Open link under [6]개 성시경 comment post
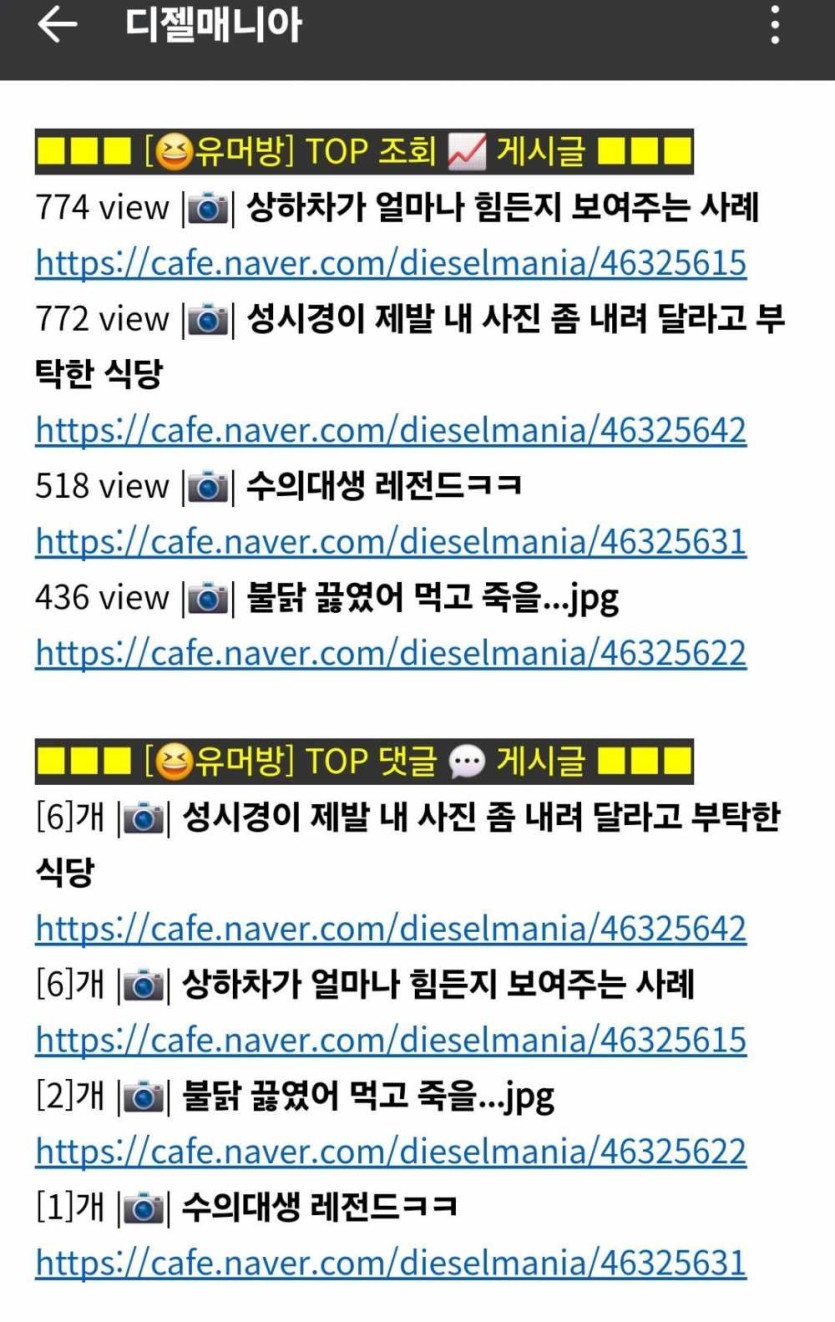The width and height of the screenshot is (835, 1322). 391,929
